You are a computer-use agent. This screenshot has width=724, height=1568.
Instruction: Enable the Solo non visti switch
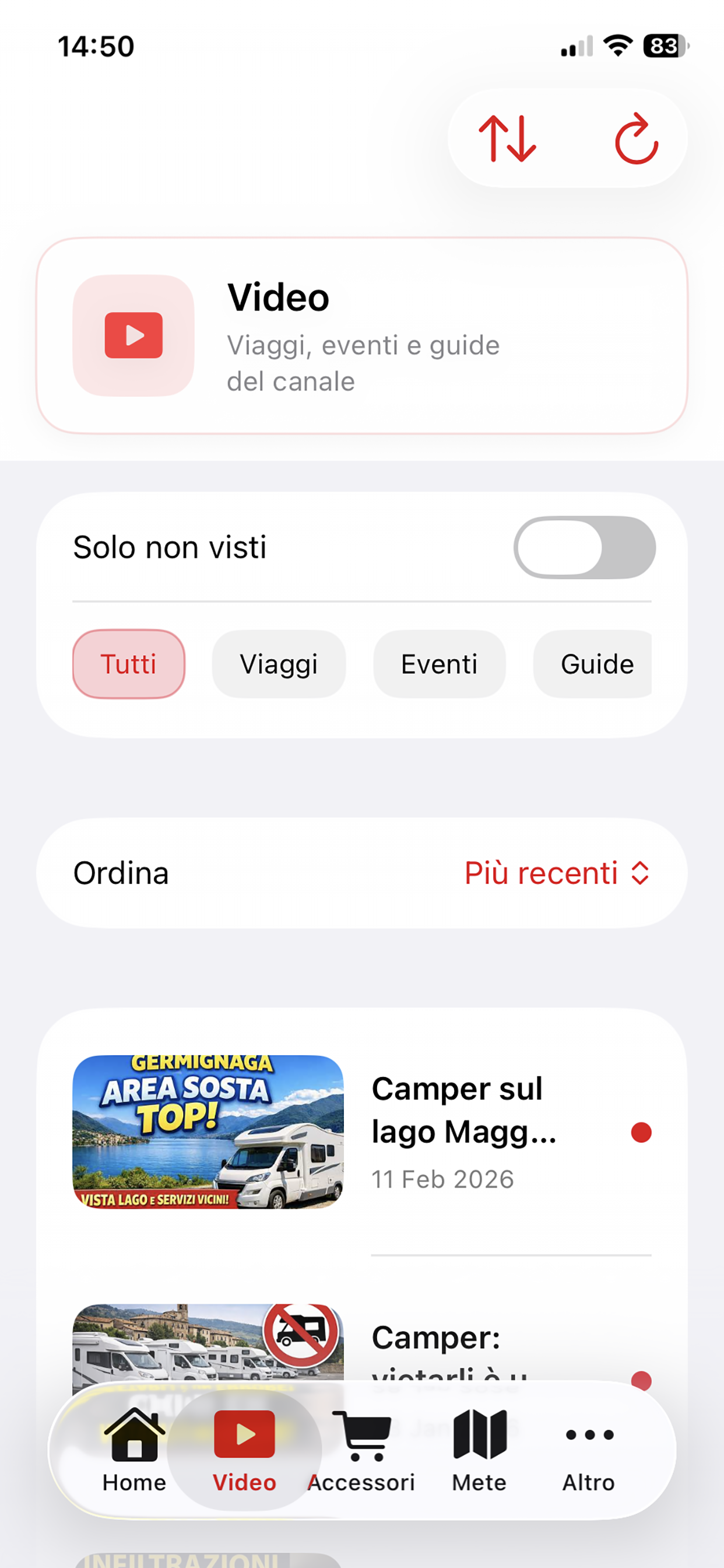(584, 547)
